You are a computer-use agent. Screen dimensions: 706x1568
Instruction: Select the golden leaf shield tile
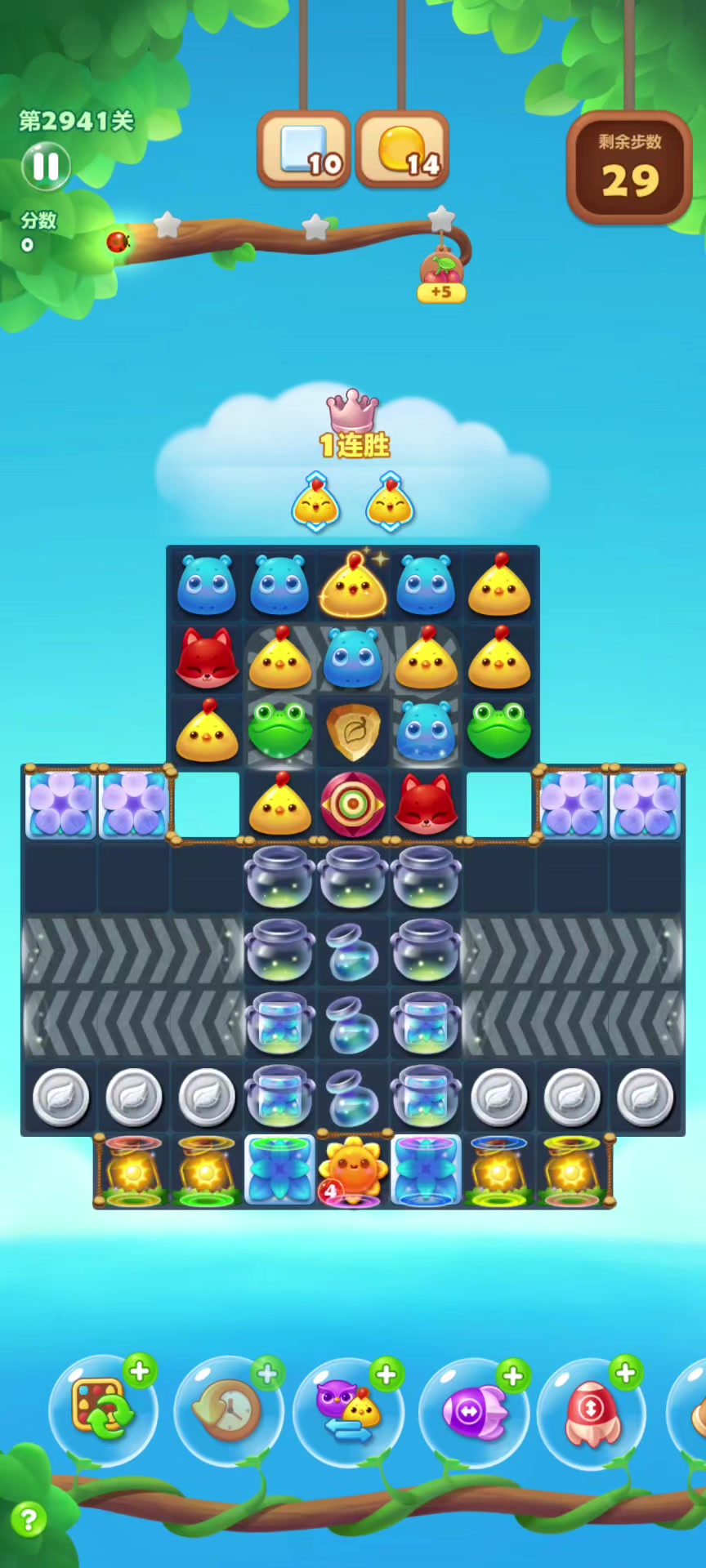(x=353, y=732)
